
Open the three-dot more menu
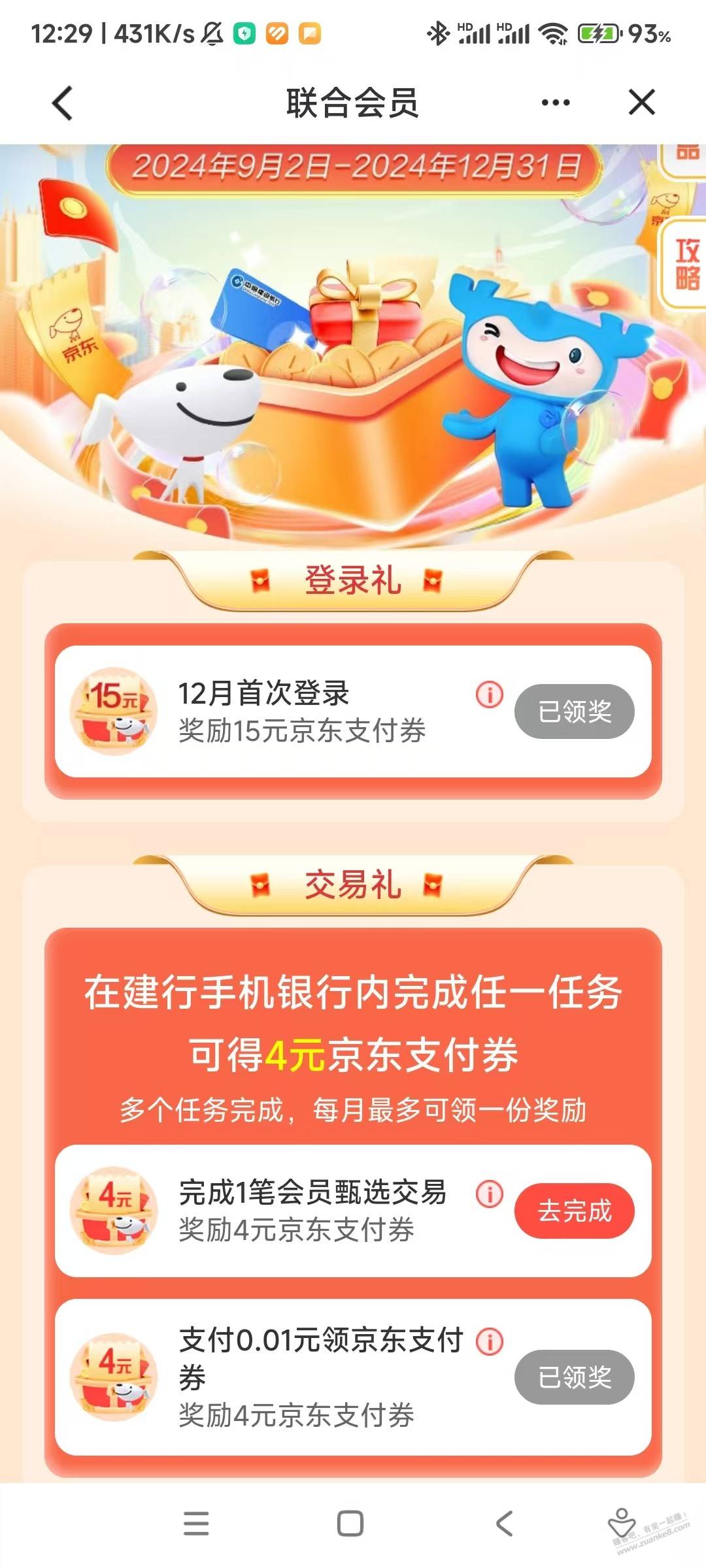coord(556,103)
